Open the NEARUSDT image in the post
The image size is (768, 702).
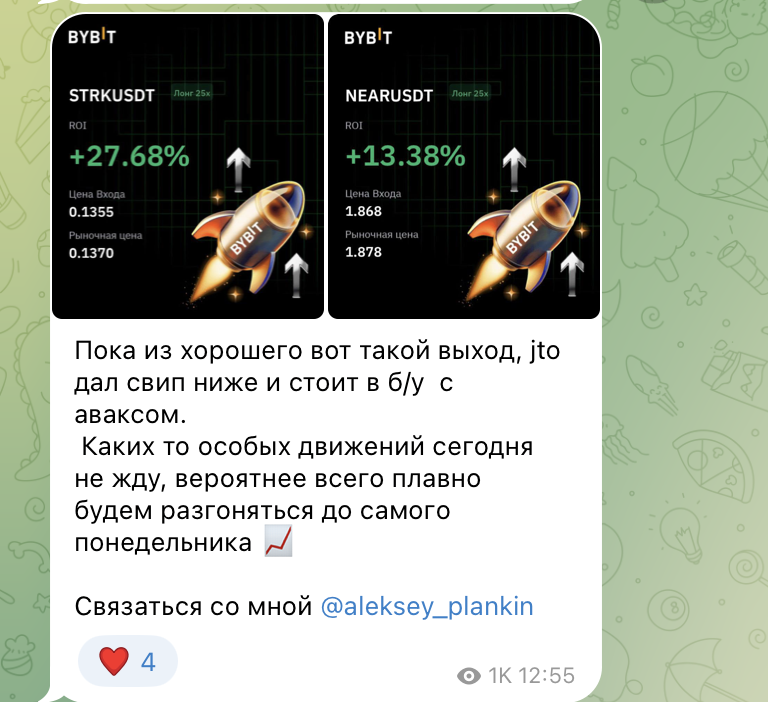click(x=463, y=165)
